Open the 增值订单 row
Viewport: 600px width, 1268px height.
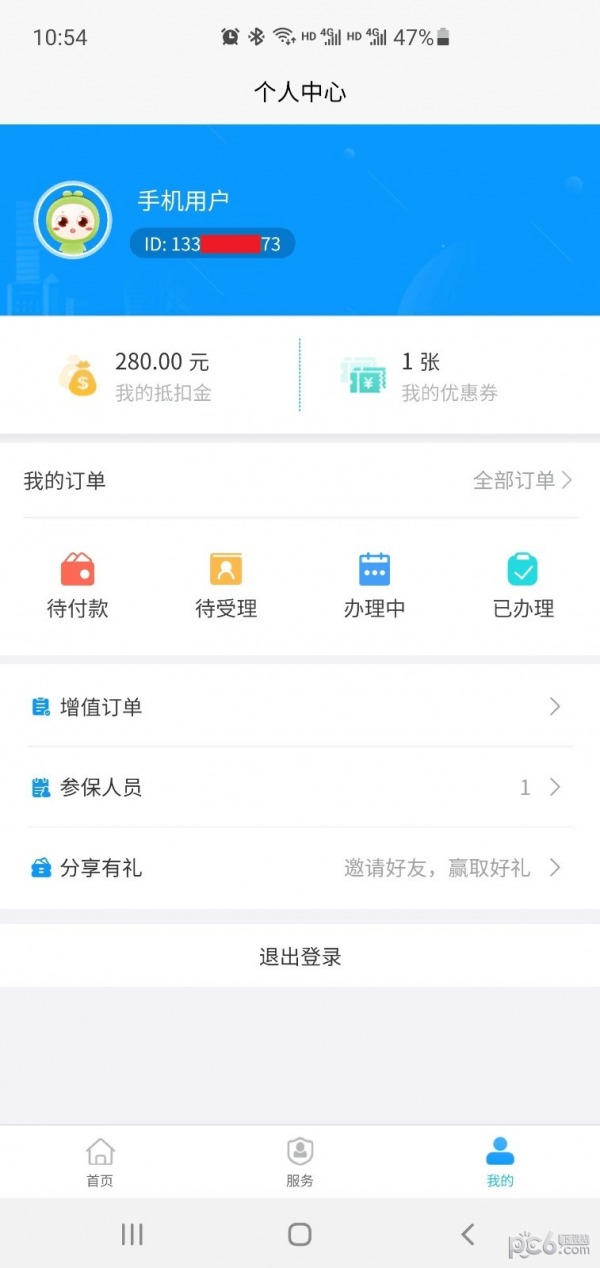coord(300,707)
